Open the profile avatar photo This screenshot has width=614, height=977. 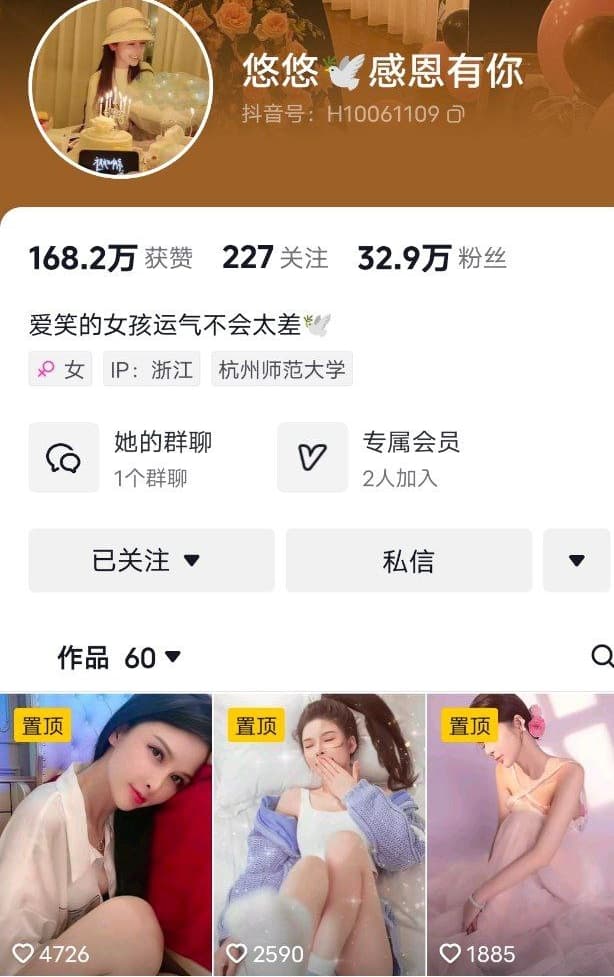[120, 88]
